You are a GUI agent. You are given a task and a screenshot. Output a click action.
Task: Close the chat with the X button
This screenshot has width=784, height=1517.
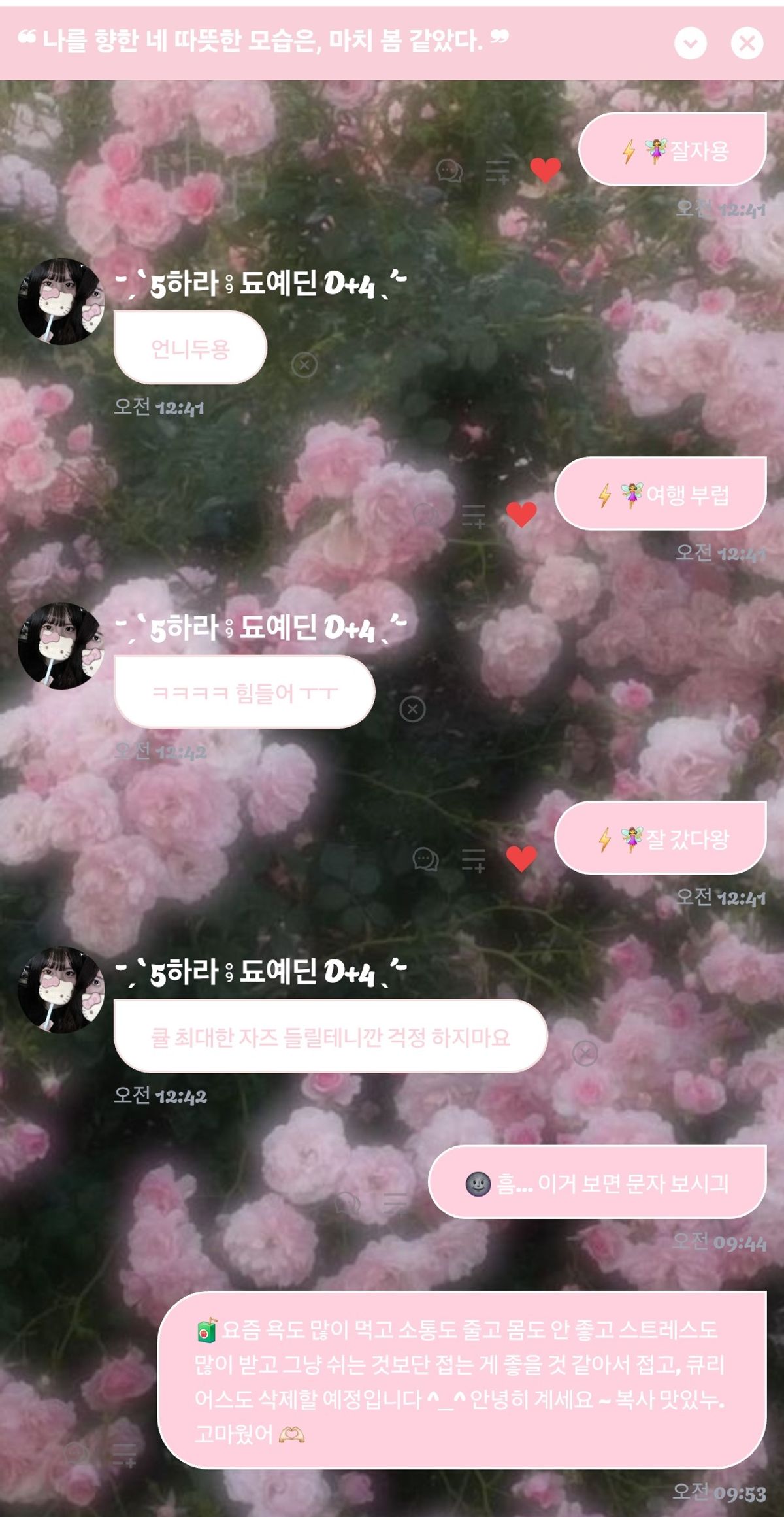point(747,44)
